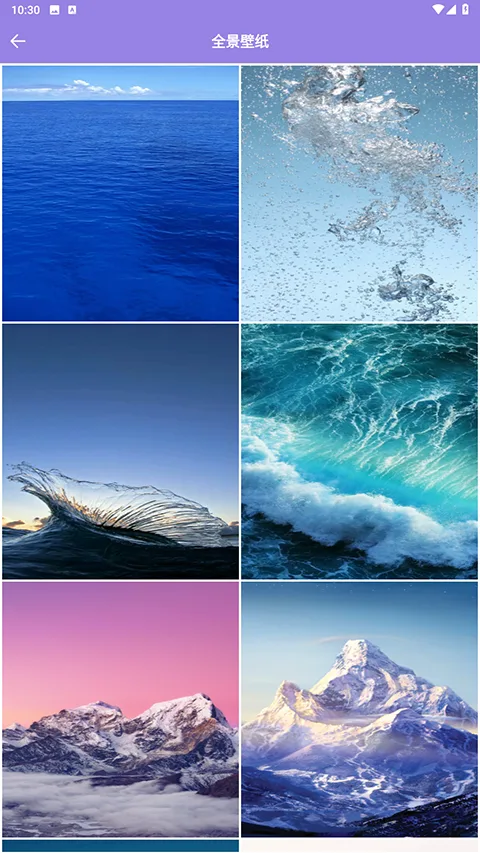Go back using the arrow icon
The image size is (480, 853).
tap(18, 41)
